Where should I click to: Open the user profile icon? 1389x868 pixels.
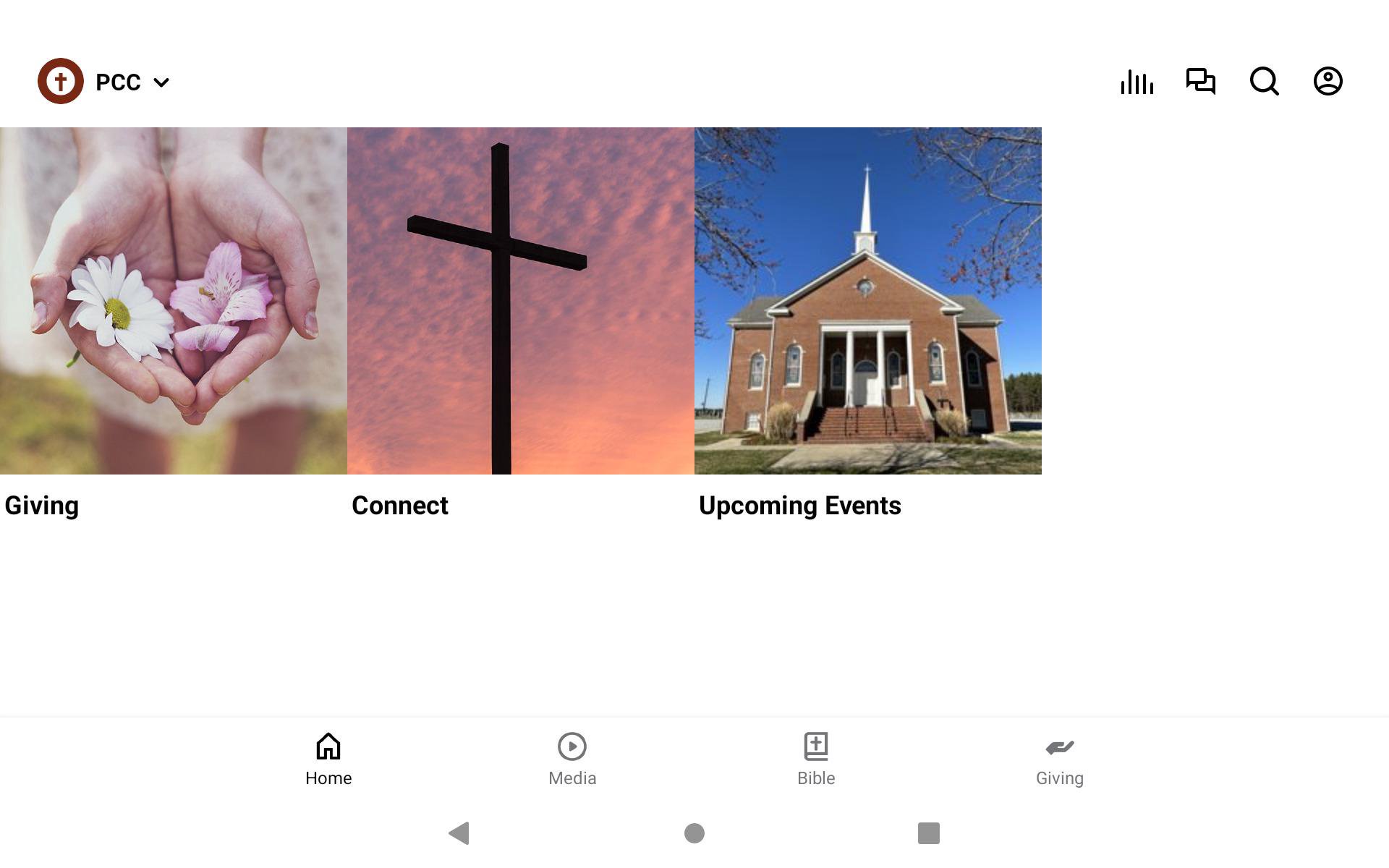(x=1328, y=81)
